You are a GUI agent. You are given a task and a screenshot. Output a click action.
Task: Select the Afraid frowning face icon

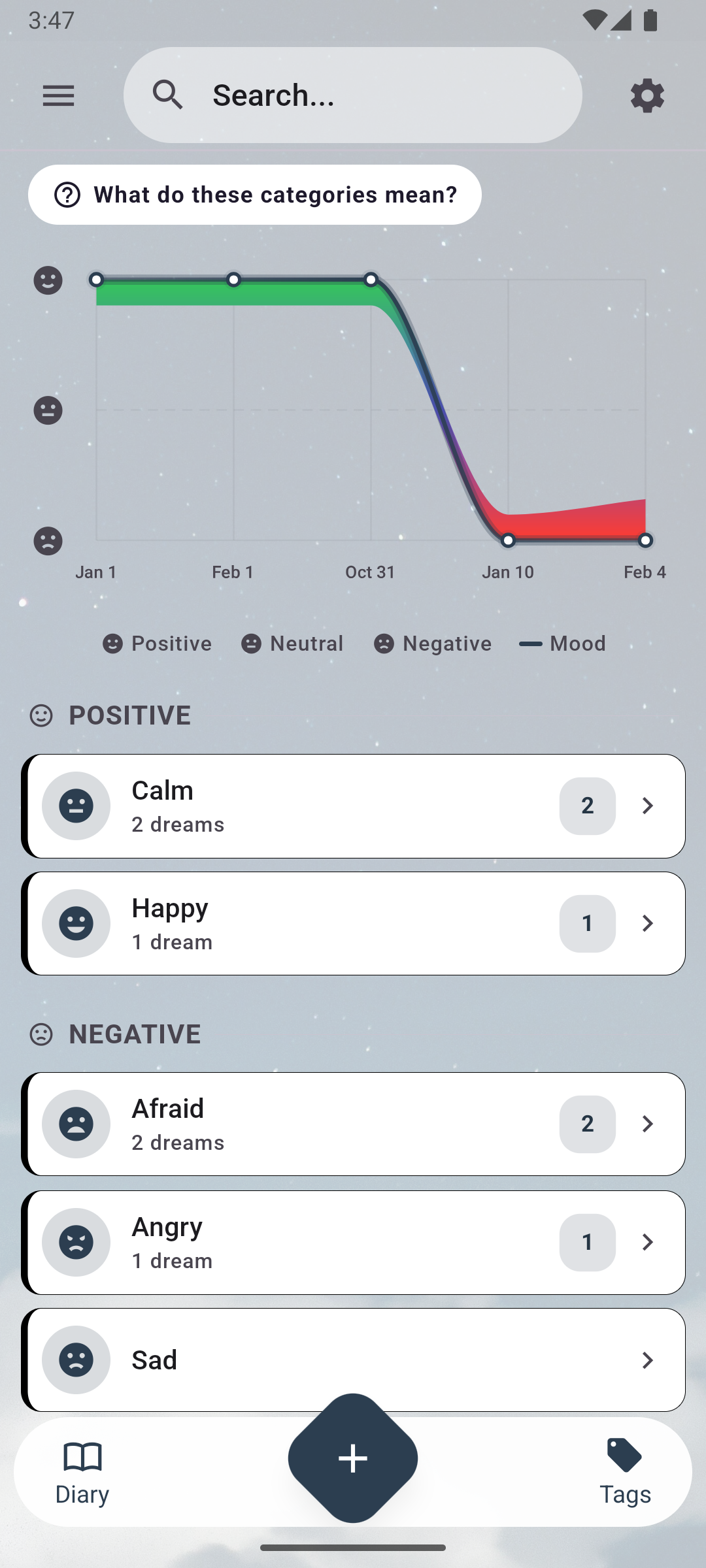[x=76, y=1124]
